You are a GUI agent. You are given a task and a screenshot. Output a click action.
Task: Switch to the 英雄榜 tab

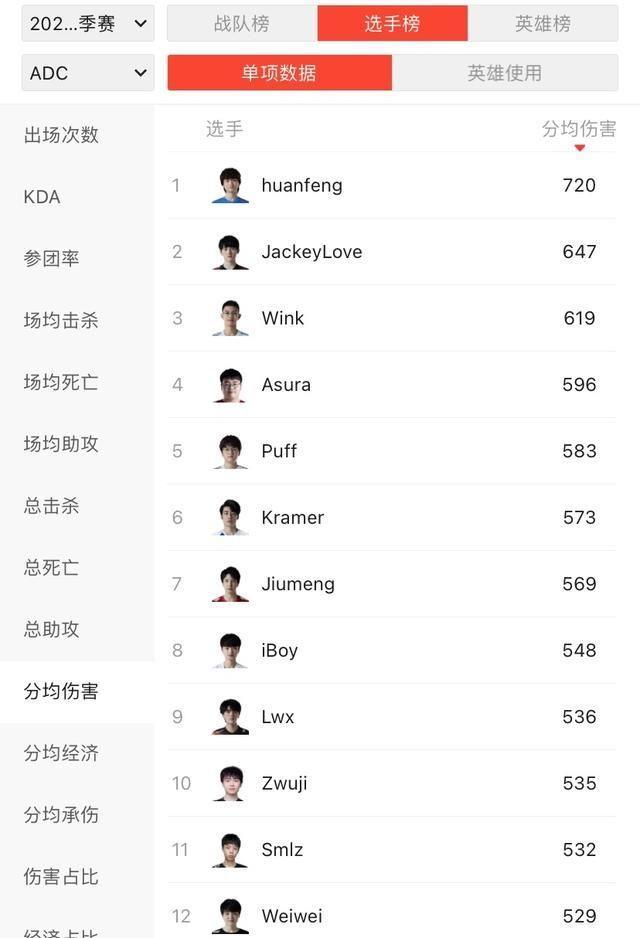click(x=543, y=23)
